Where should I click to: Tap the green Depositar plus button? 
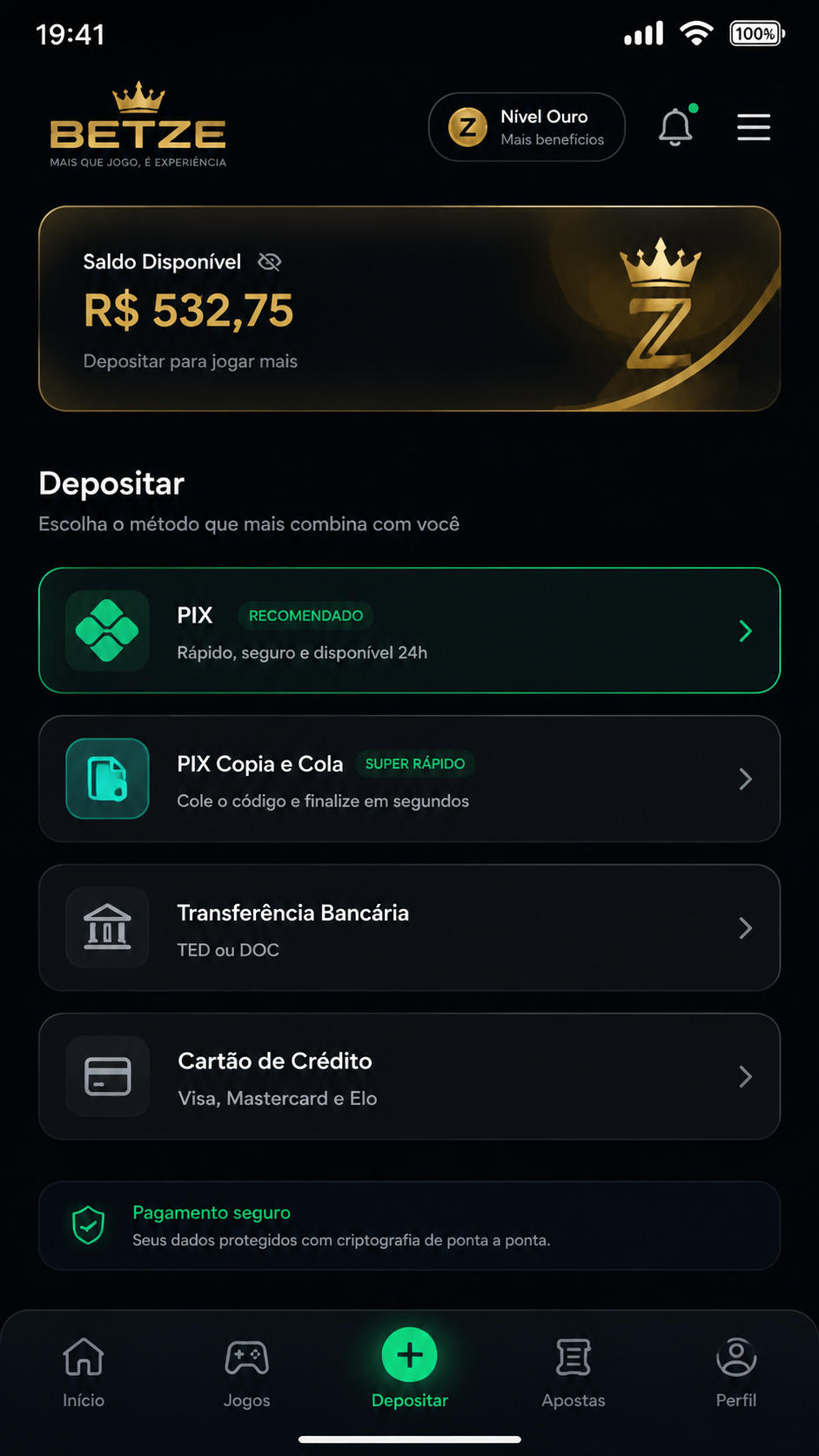(x=410, y=1354)
